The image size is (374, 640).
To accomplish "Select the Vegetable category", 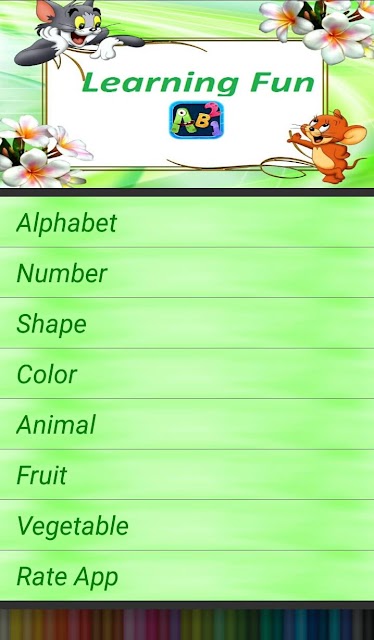I will click(187, 526).
